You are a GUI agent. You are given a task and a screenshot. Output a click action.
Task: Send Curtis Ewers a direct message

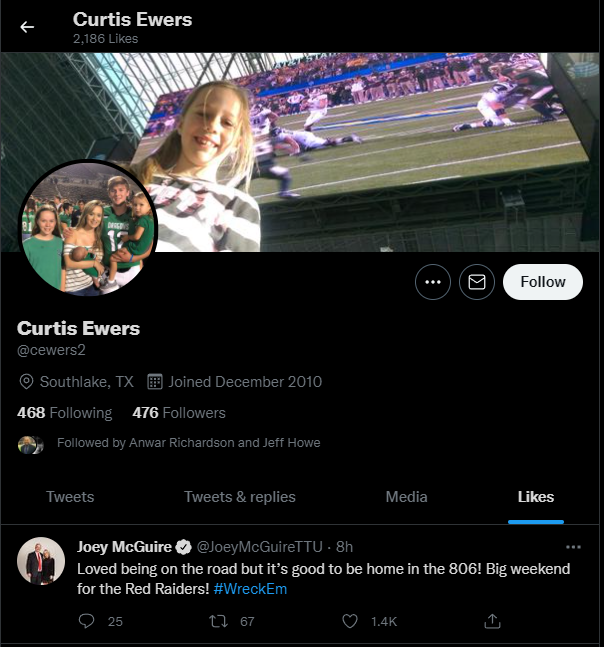(x=477, y=282)
